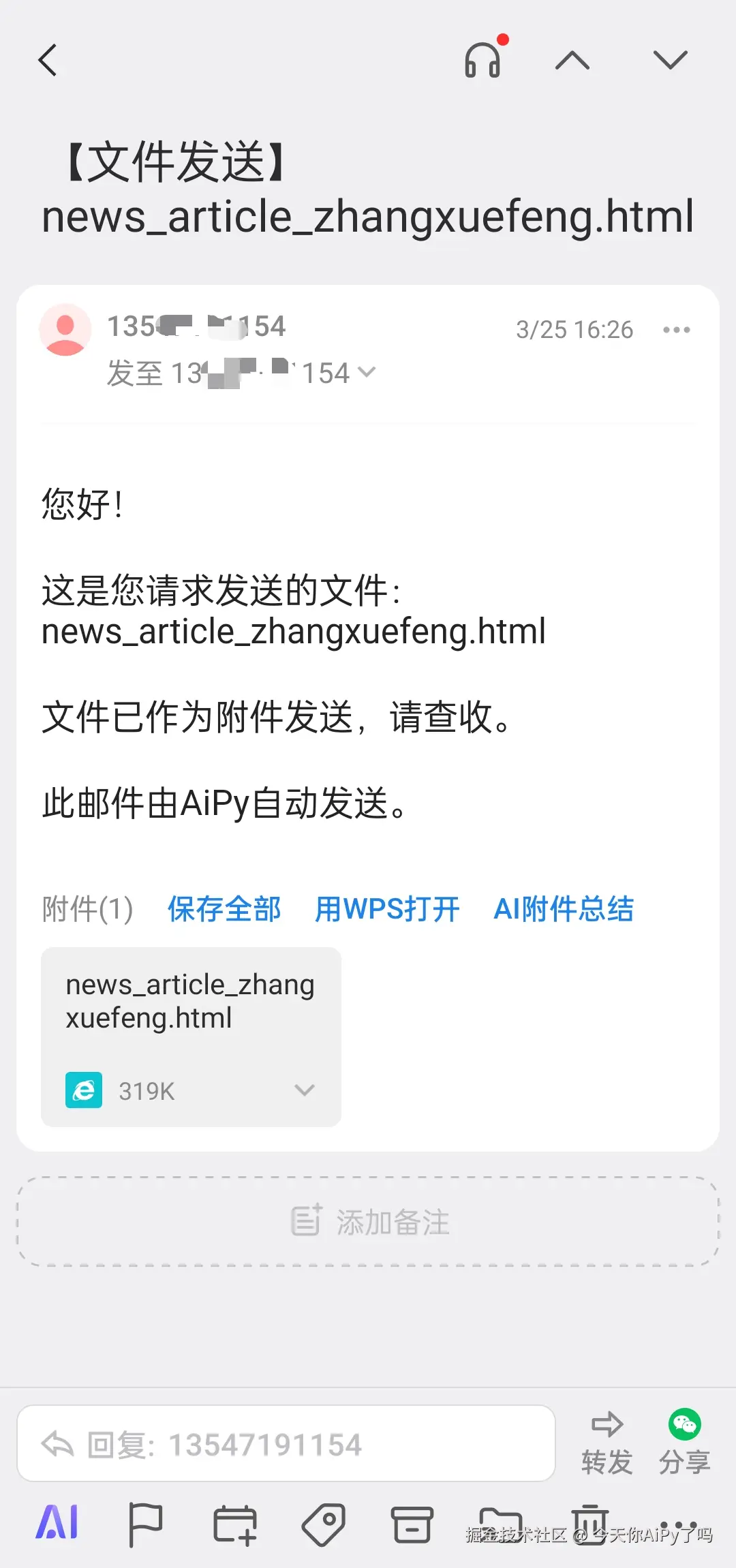Open the message options next to 3/25 16:26

click(676, 330)
